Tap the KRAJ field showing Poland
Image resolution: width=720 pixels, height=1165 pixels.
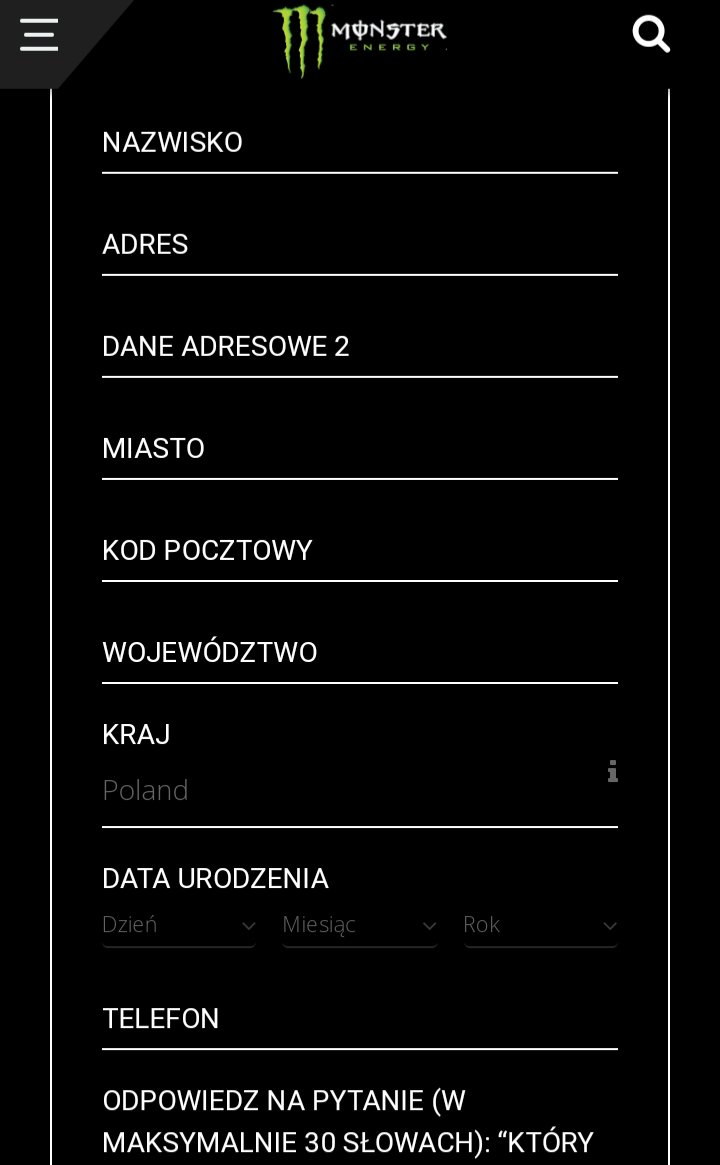(x=340, y=791)
